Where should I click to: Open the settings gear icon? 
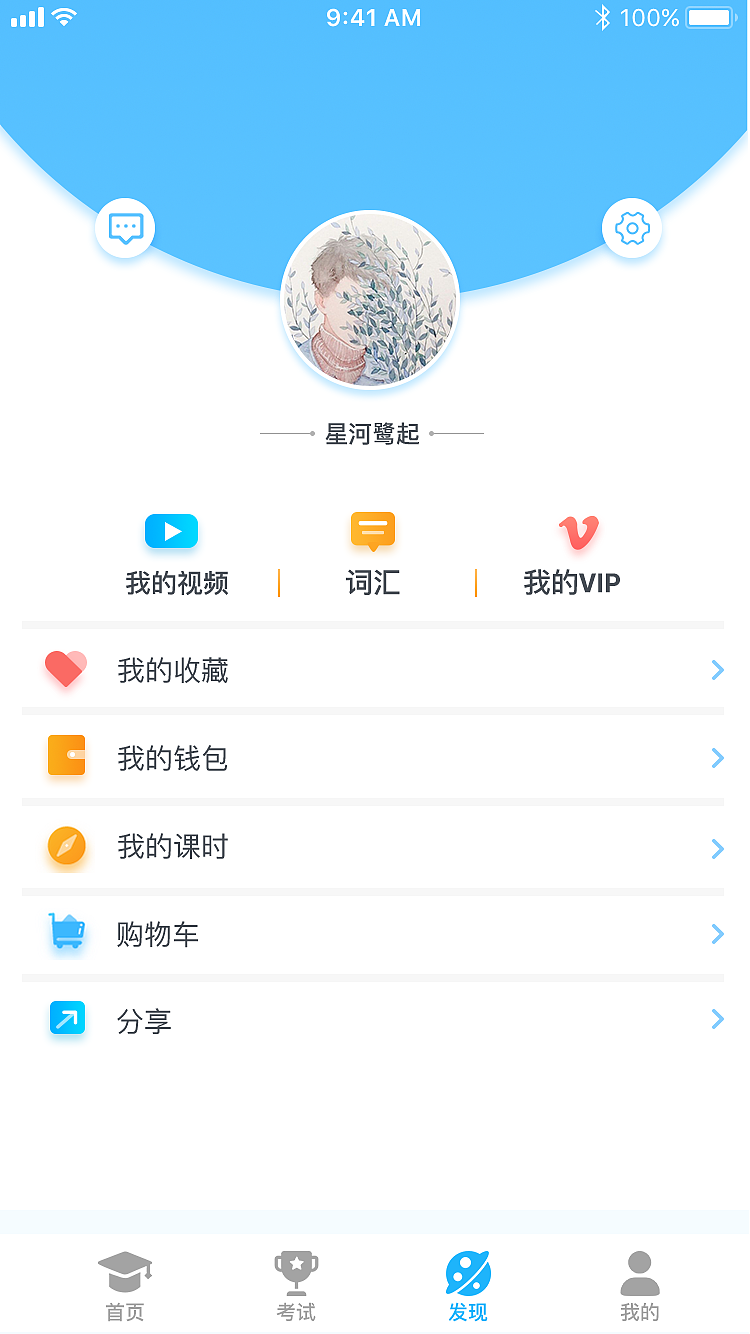click(x=631, y=228)
